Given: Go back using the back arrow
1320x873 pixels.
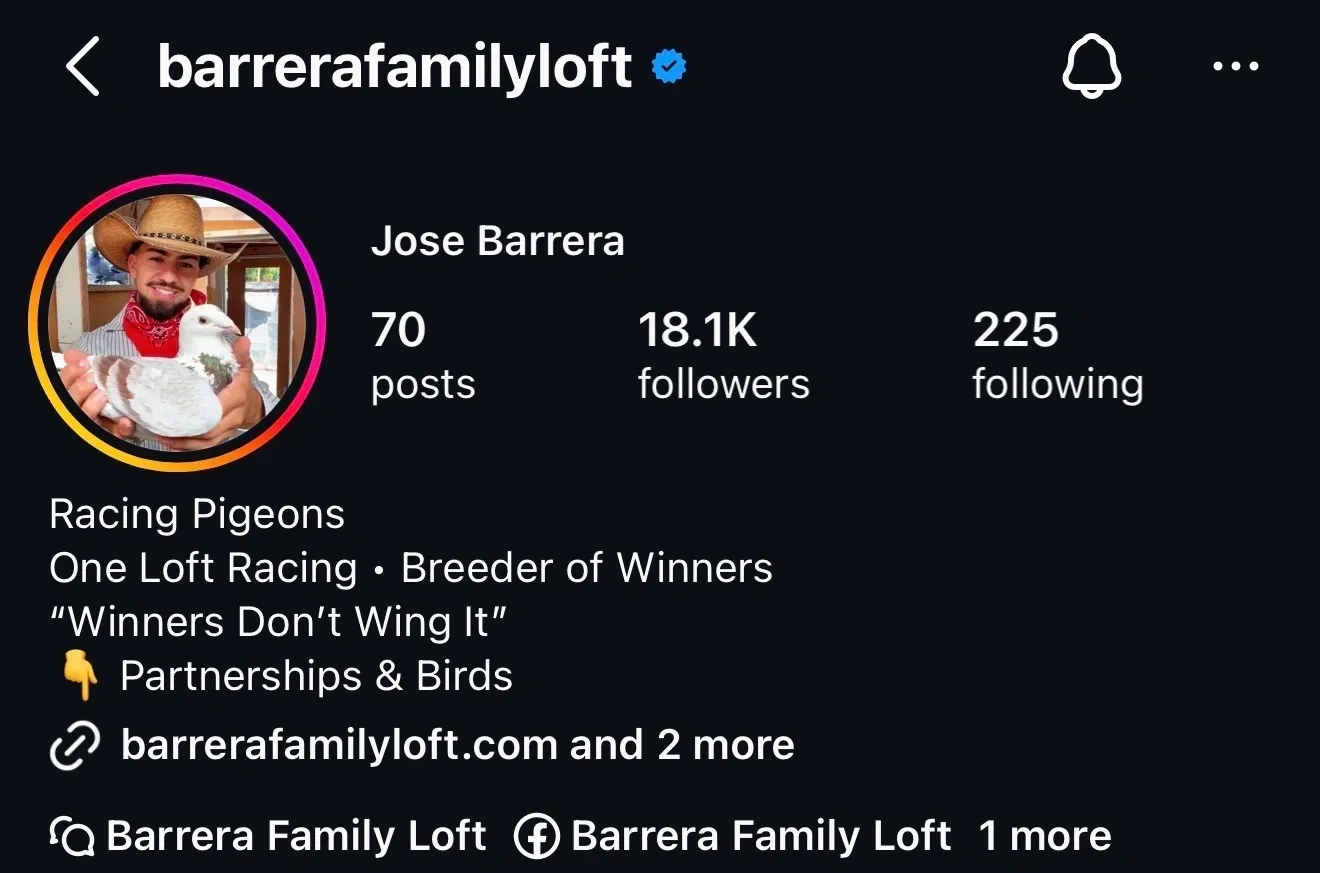Looking at the screenshot, I should (x=83, y=68).
